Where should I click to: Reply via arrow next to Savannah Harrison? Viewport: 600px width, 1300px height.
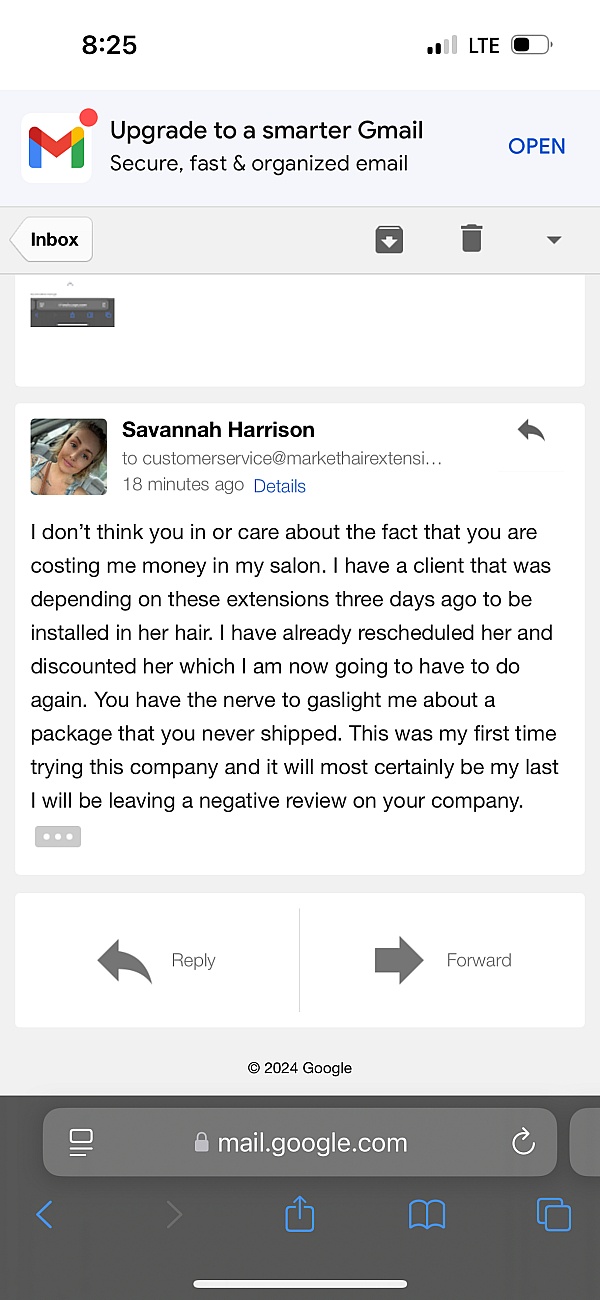point(531,431)
